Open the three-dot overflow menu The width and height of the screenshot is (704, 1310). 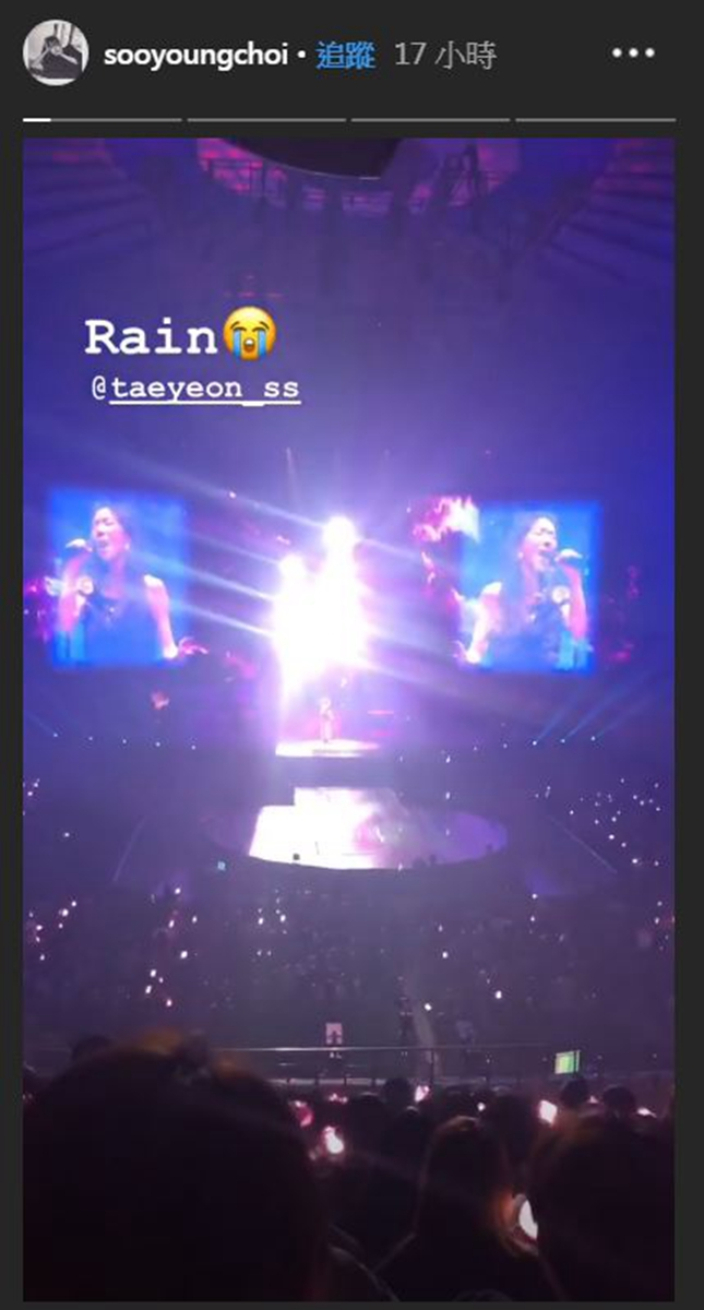(x=632, y=53)
